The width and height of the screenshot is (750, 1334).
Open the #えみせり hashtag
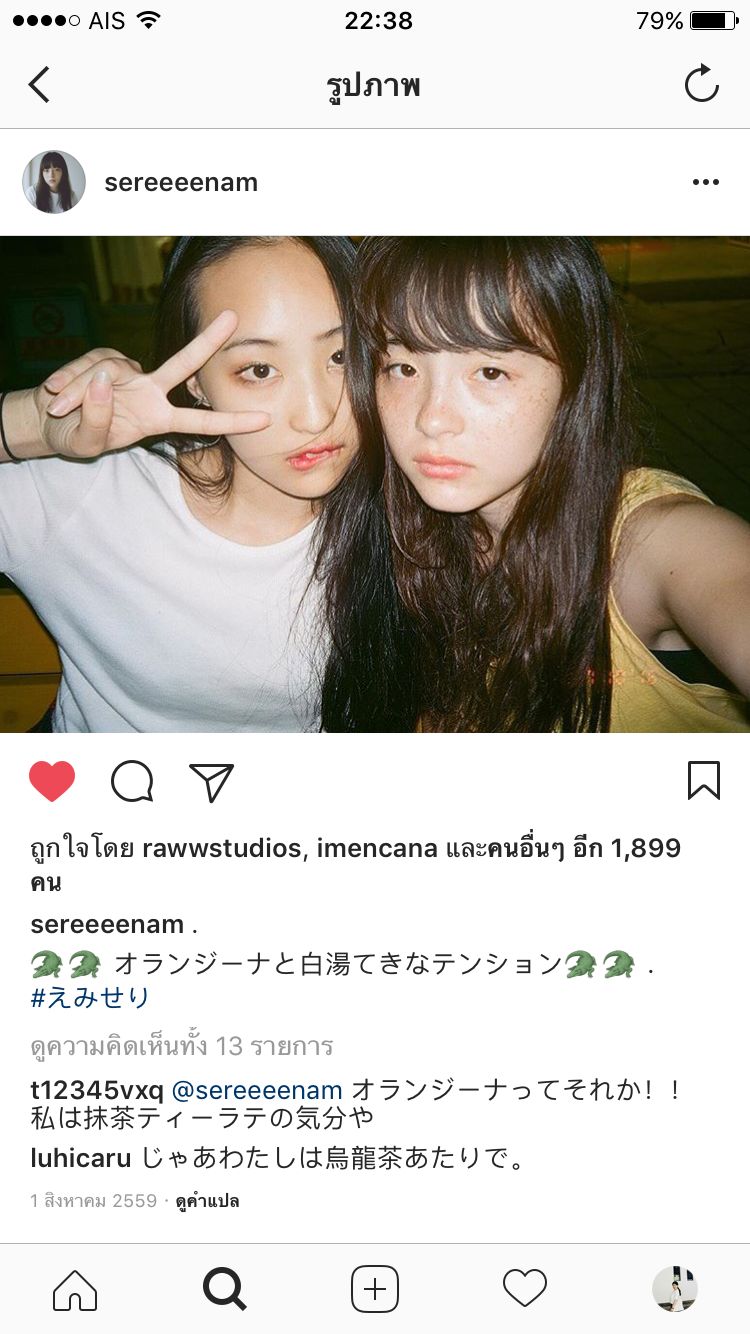coord(90,997)
